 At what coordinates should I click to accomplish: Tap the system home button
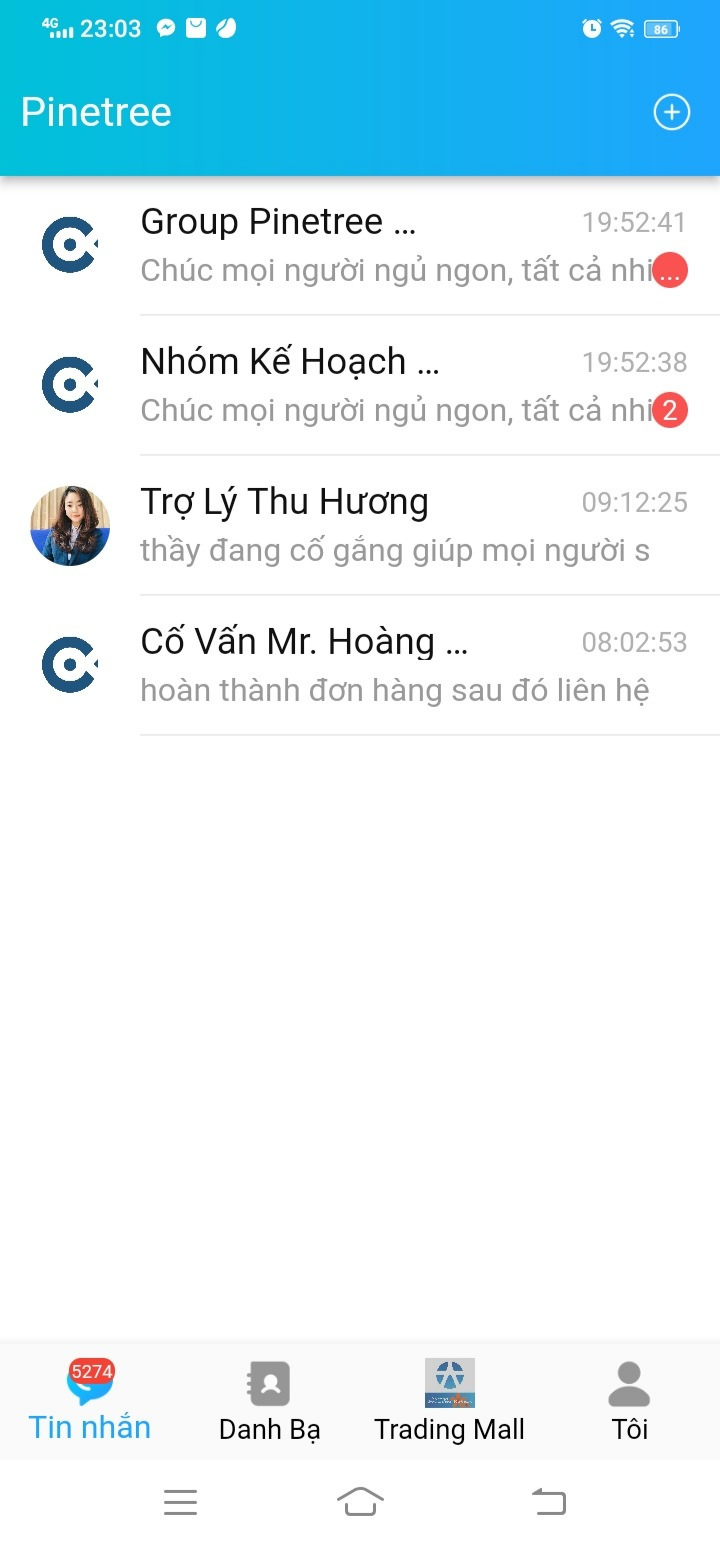360,1502
